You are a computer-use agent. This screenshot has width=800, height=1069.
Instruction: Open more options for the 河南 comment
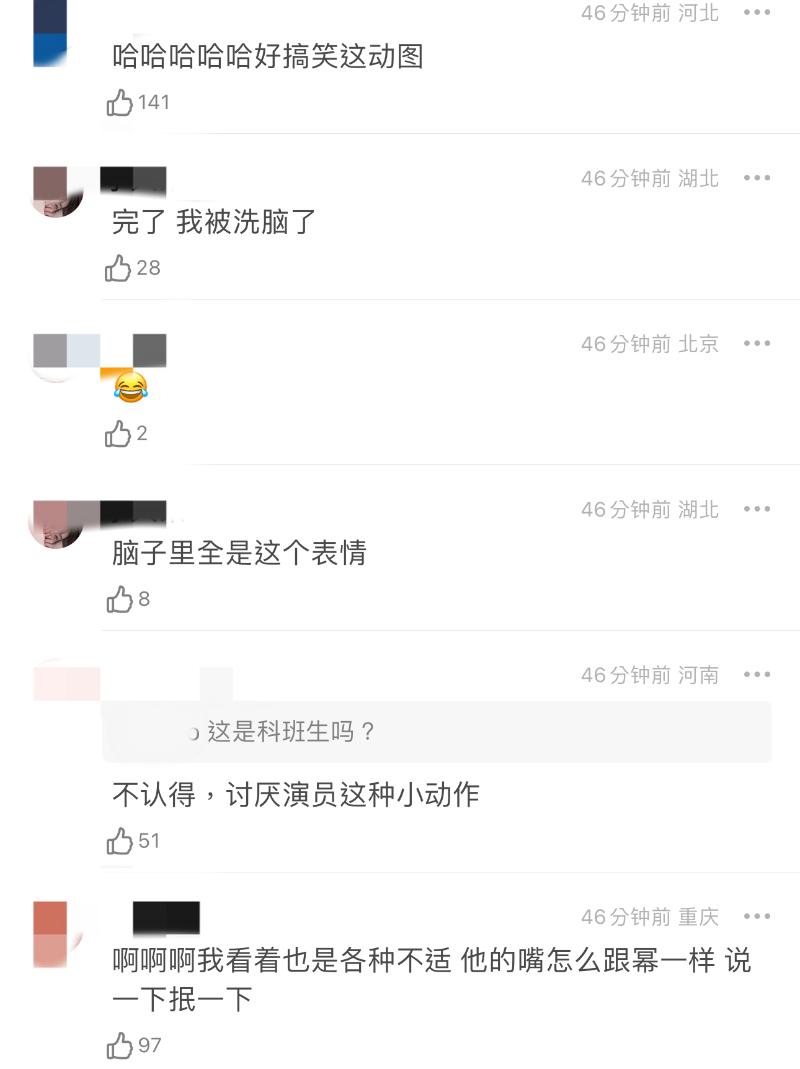(x=757, y=675)
